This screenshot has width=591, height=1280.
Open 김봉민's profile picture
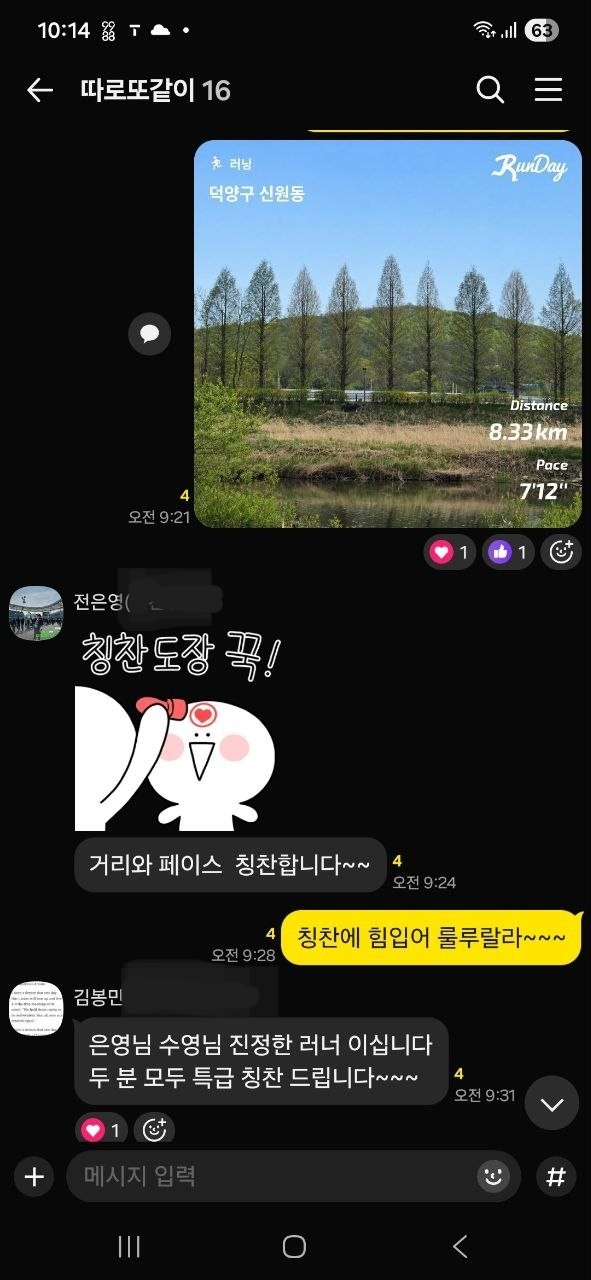tap(36, 1008)
